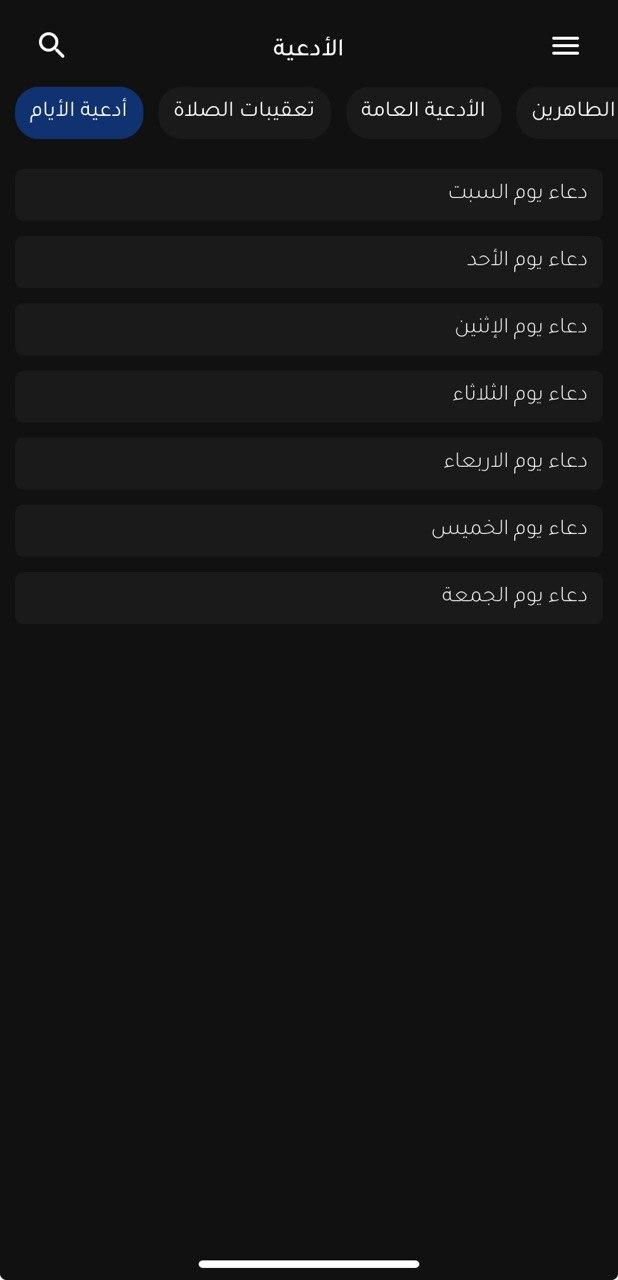Open دعاء يوم الخميس
Screen dimensions: 618x1280
(x=308, y=529)
